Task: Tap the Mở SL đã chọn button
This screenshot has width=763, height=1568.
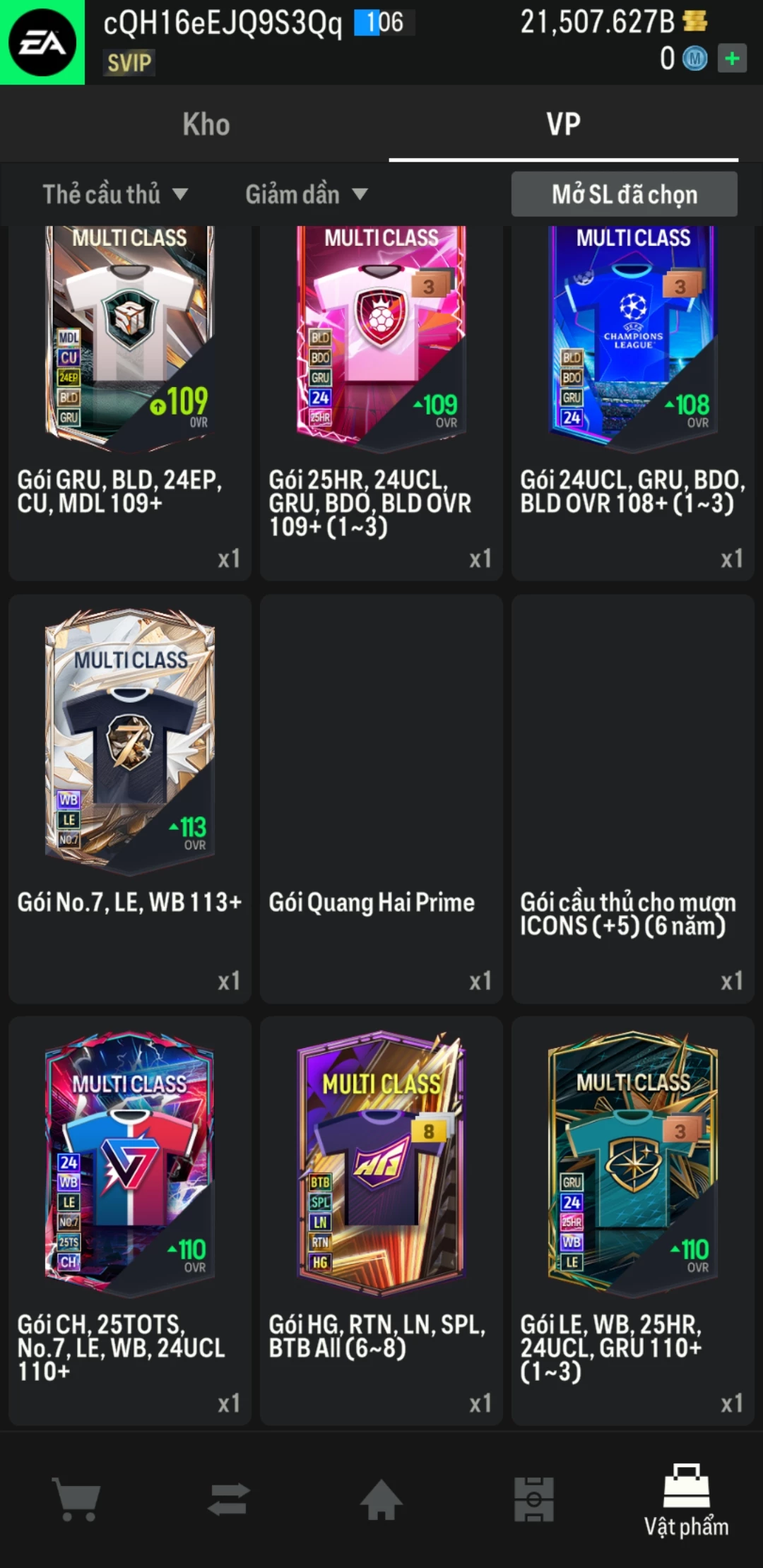Action: 624,194
